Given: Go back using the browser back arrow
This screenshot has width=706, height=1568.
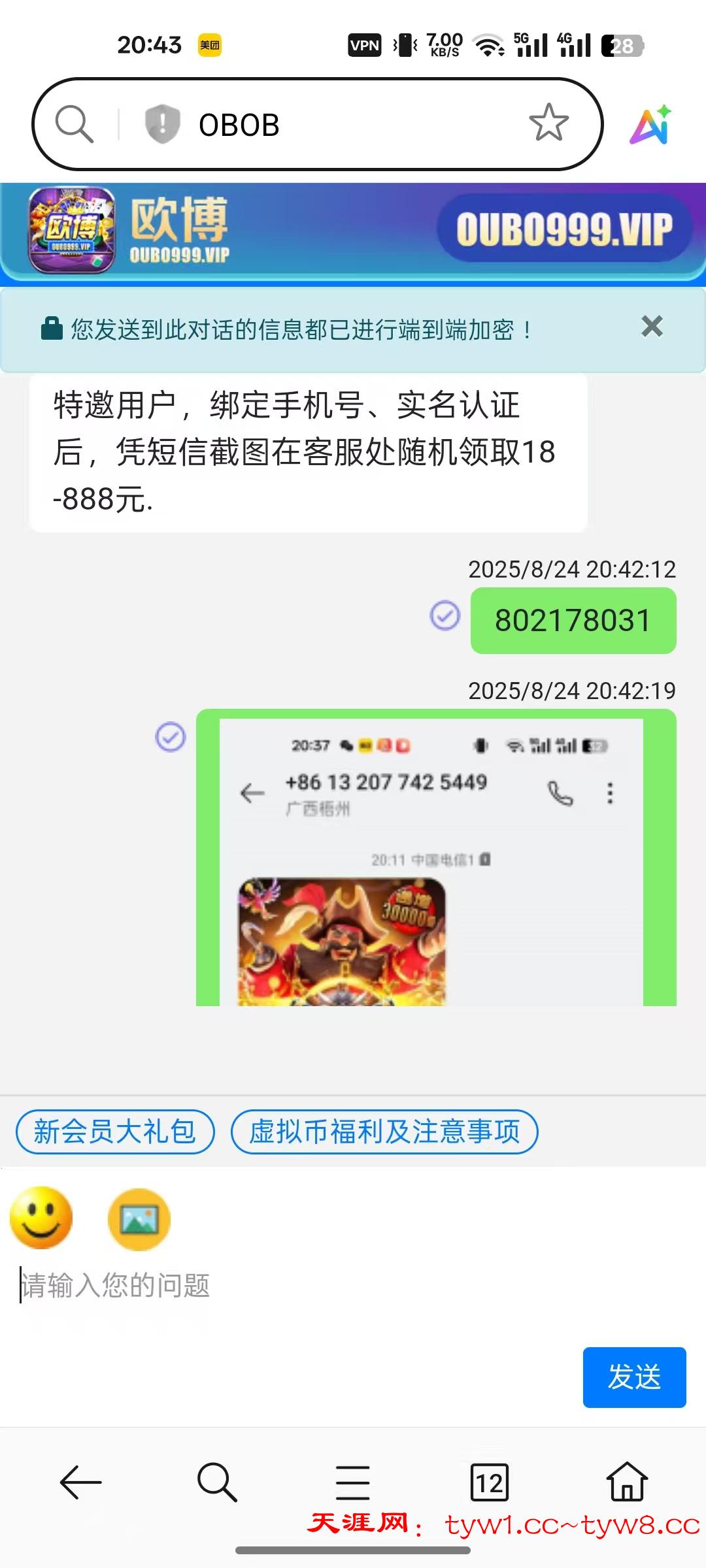Looking at the screenshot, I should [x=80, y=1482].
